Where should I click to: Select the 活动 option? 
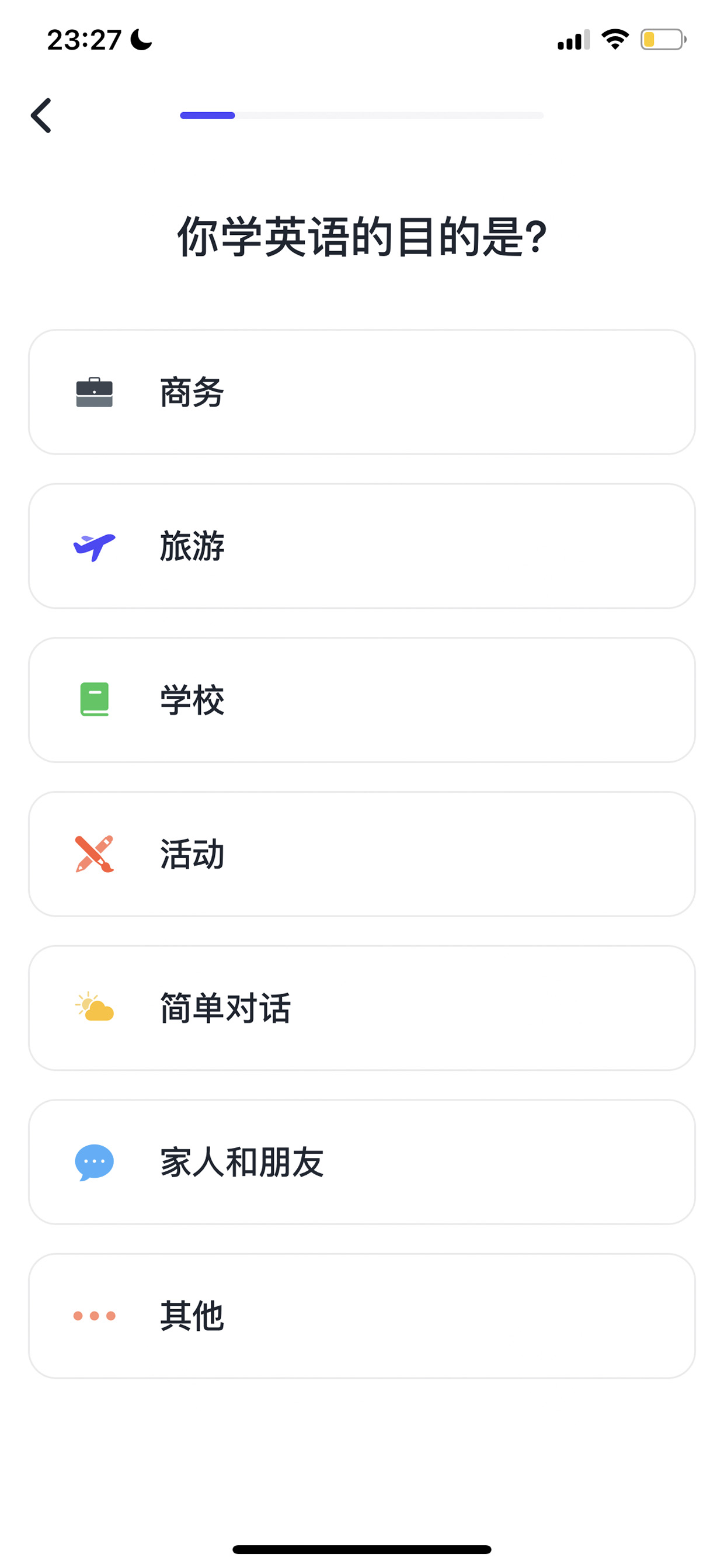362,854
